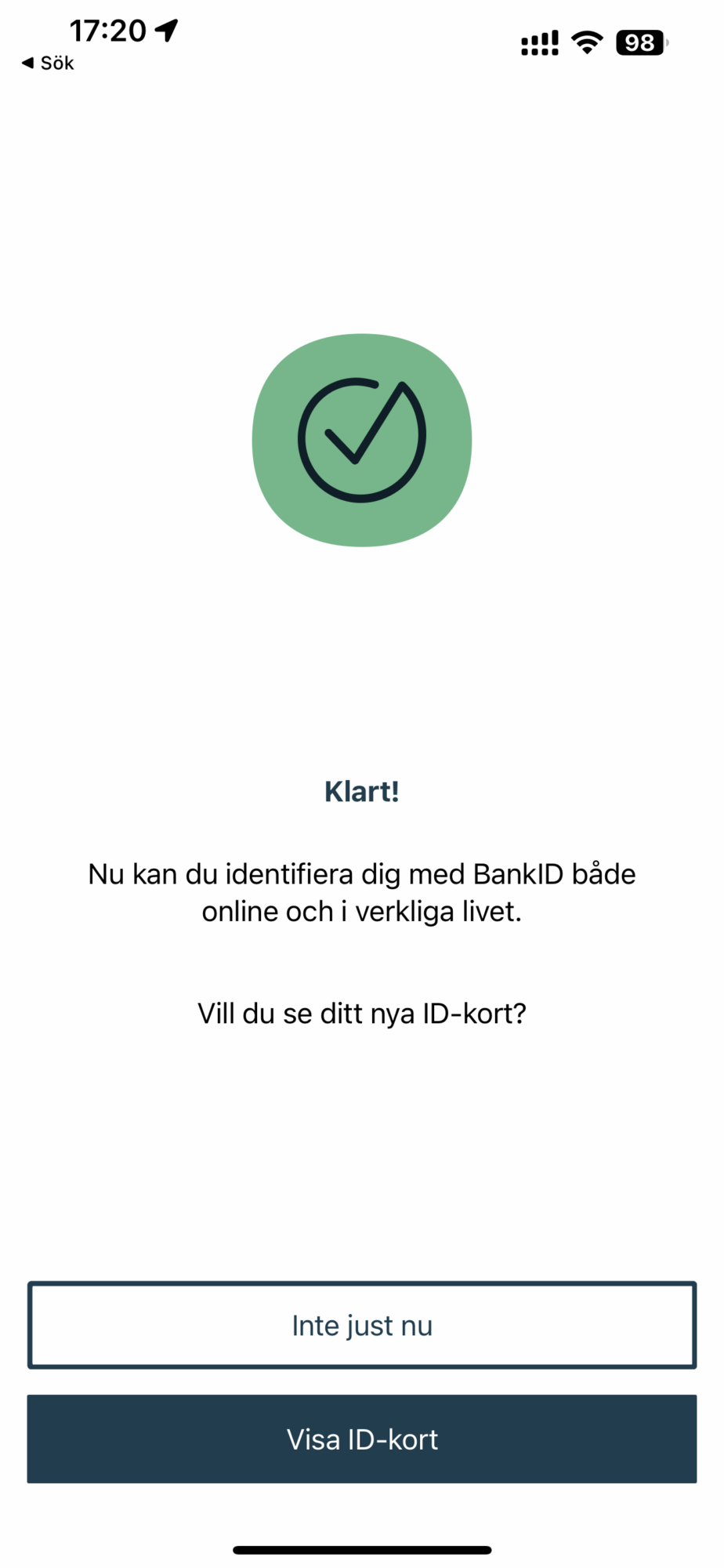Return to Sök via back link
This screenshot has height=1568, width=724.
pos(48,64)
